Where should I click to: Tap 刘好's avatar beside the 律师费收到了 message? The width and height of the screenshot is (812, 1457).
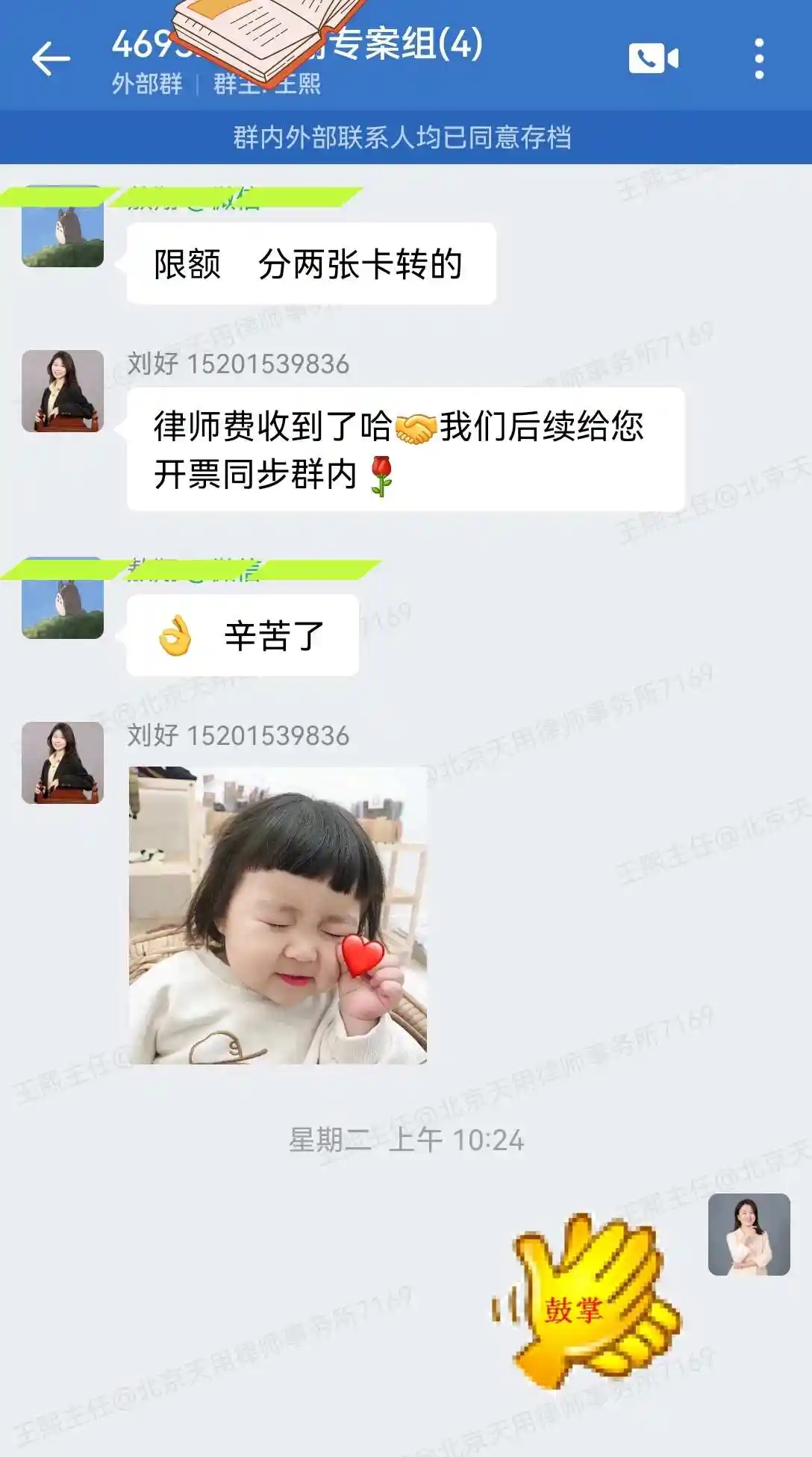click(63, 391)
